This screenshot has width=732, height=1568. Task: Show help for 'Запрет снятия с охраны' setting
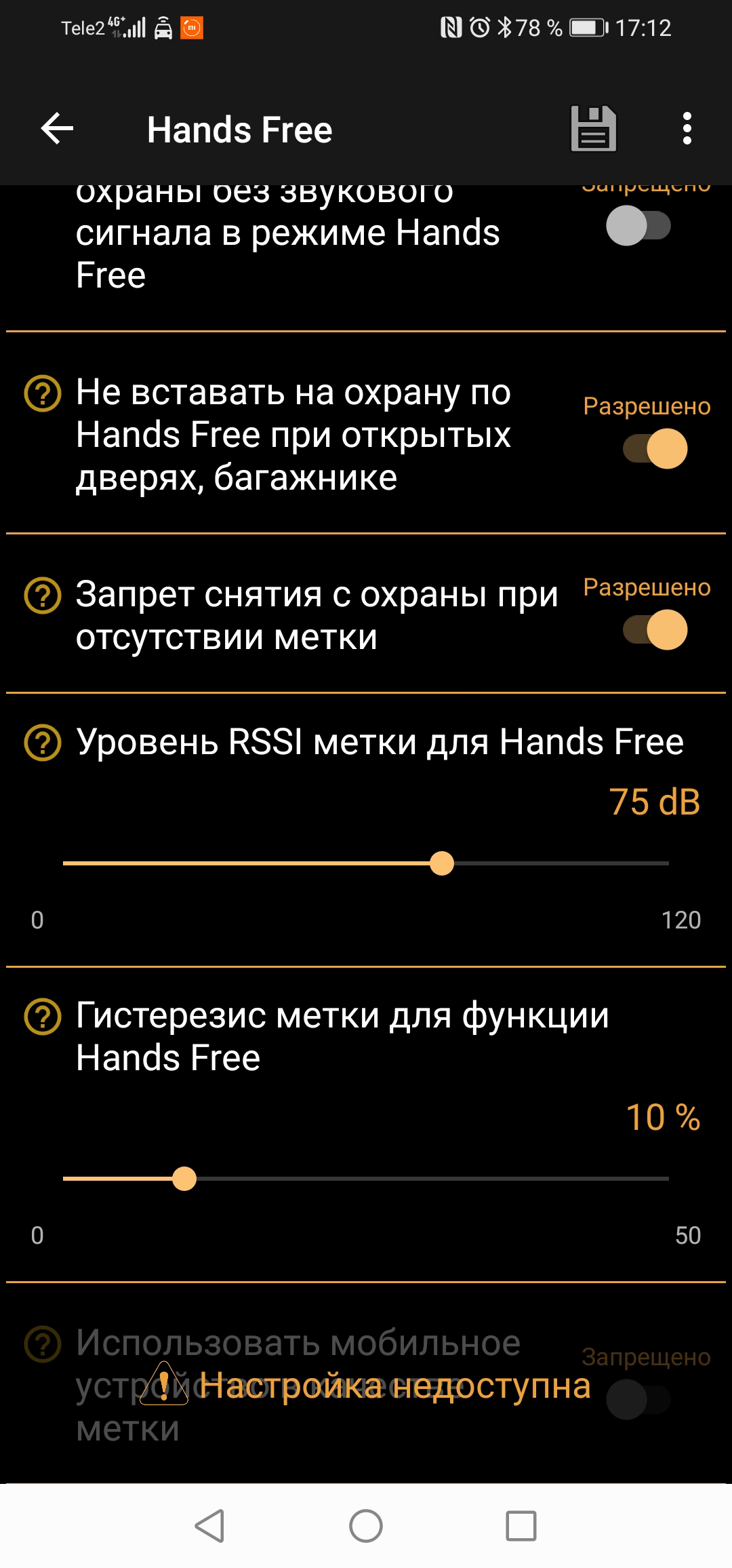pyautogui.click(x=43, y=595)
